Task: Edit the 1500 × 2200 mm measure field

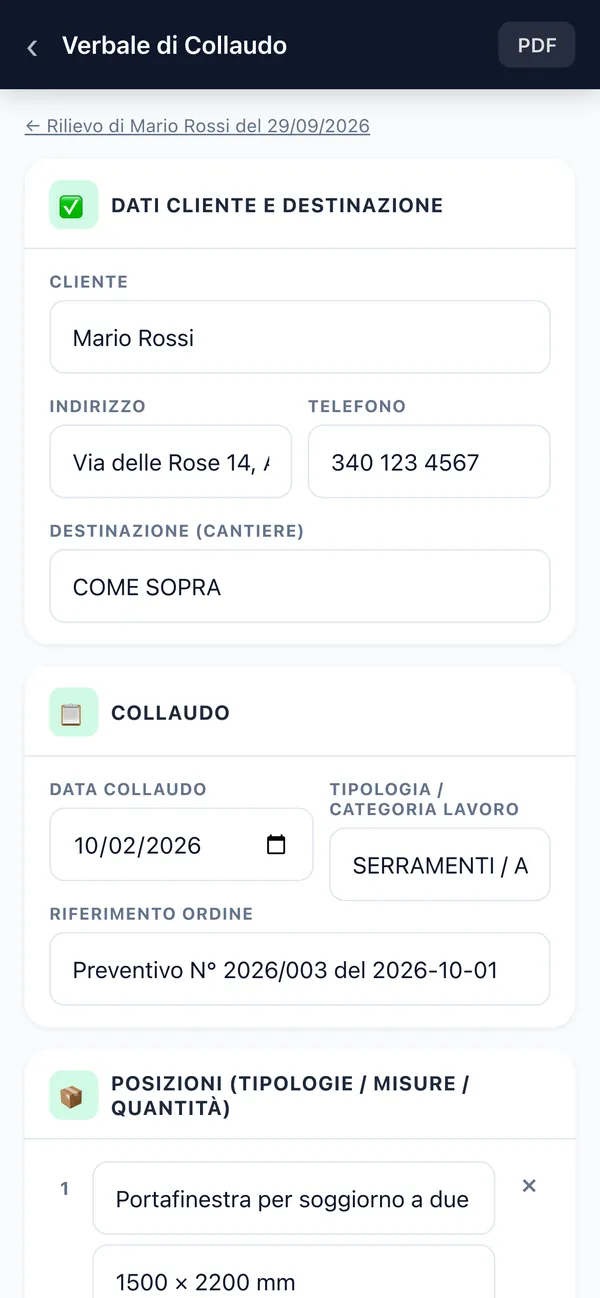Action: [x=294, y=1272]
